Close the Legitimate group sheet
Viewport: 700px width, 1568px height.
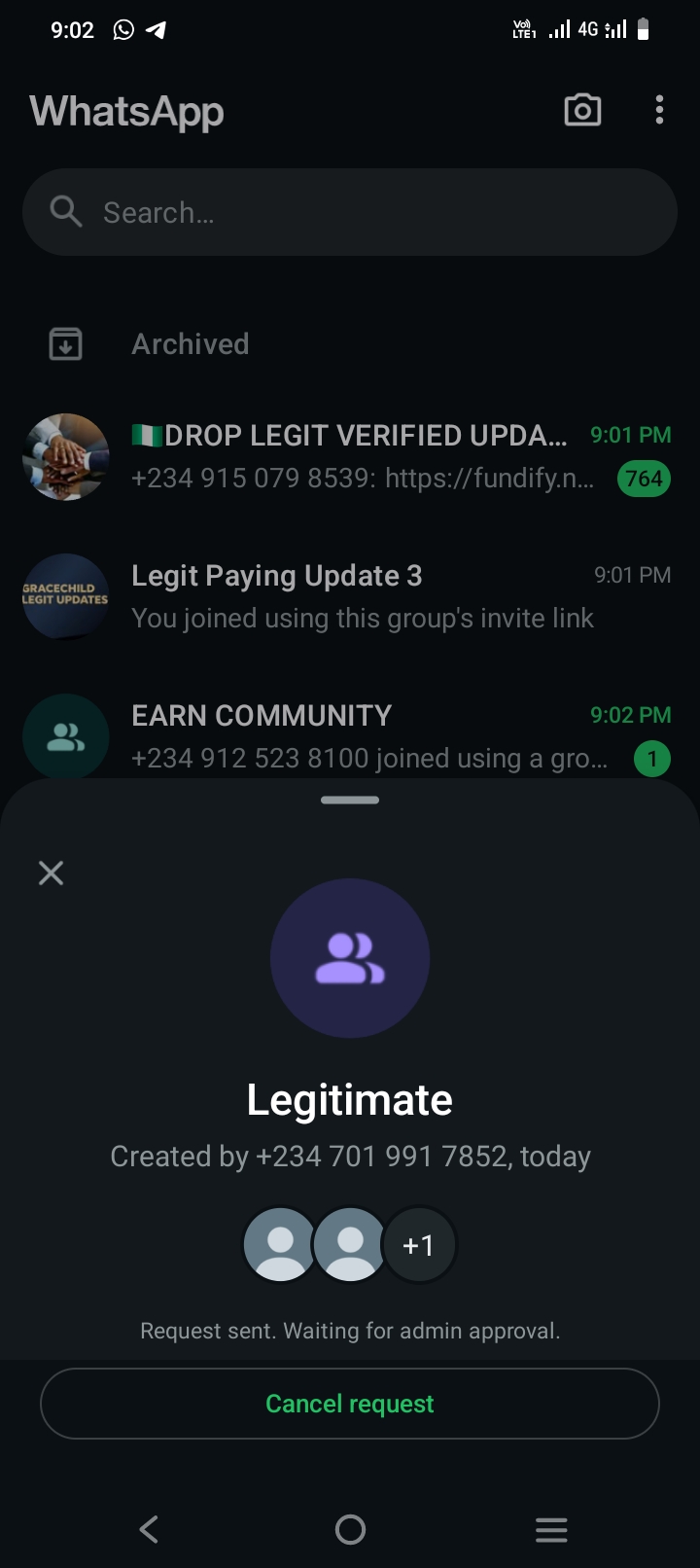[51, 873]
